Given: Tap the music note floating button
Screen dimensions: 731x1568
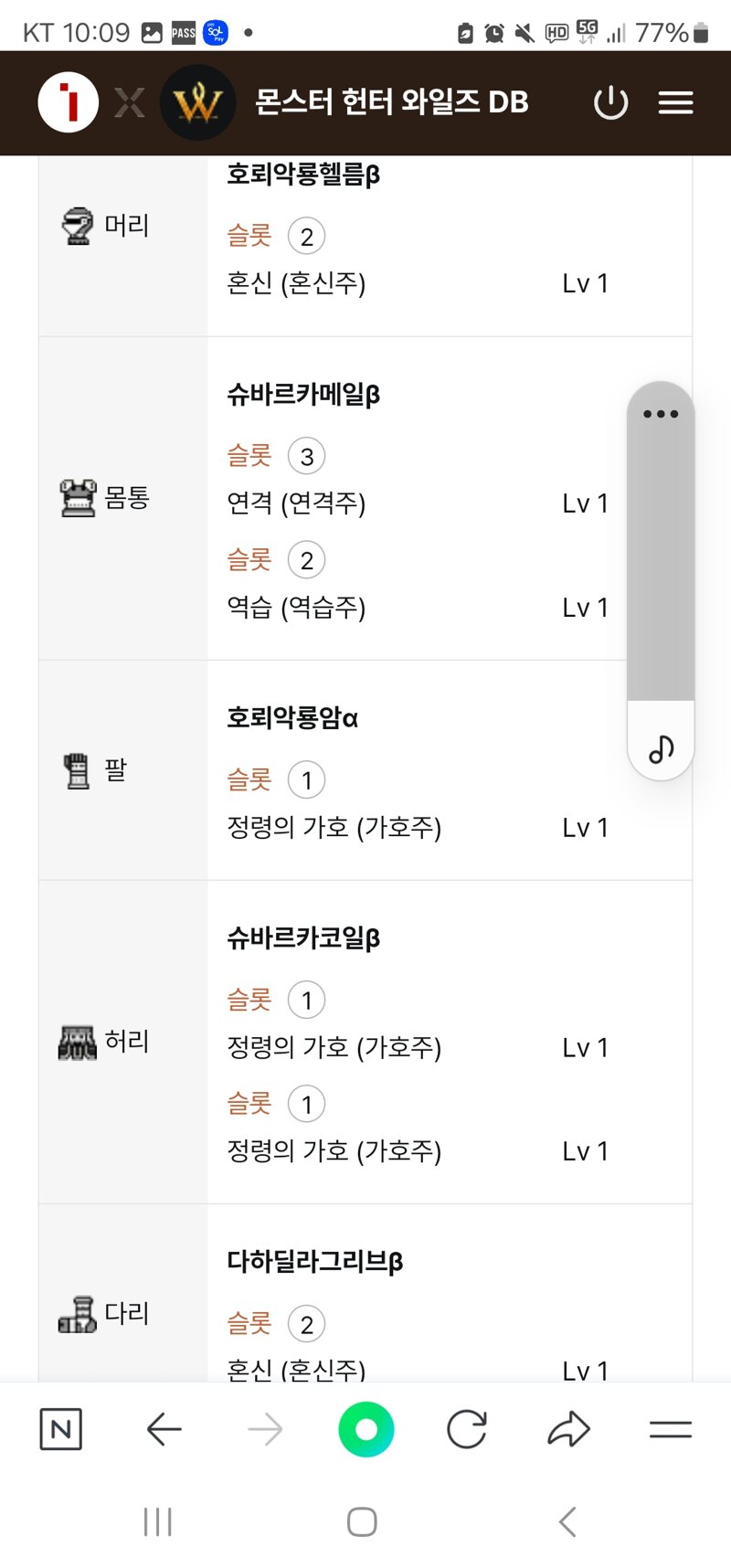Looking at the screenshot, I should [661, 748].
